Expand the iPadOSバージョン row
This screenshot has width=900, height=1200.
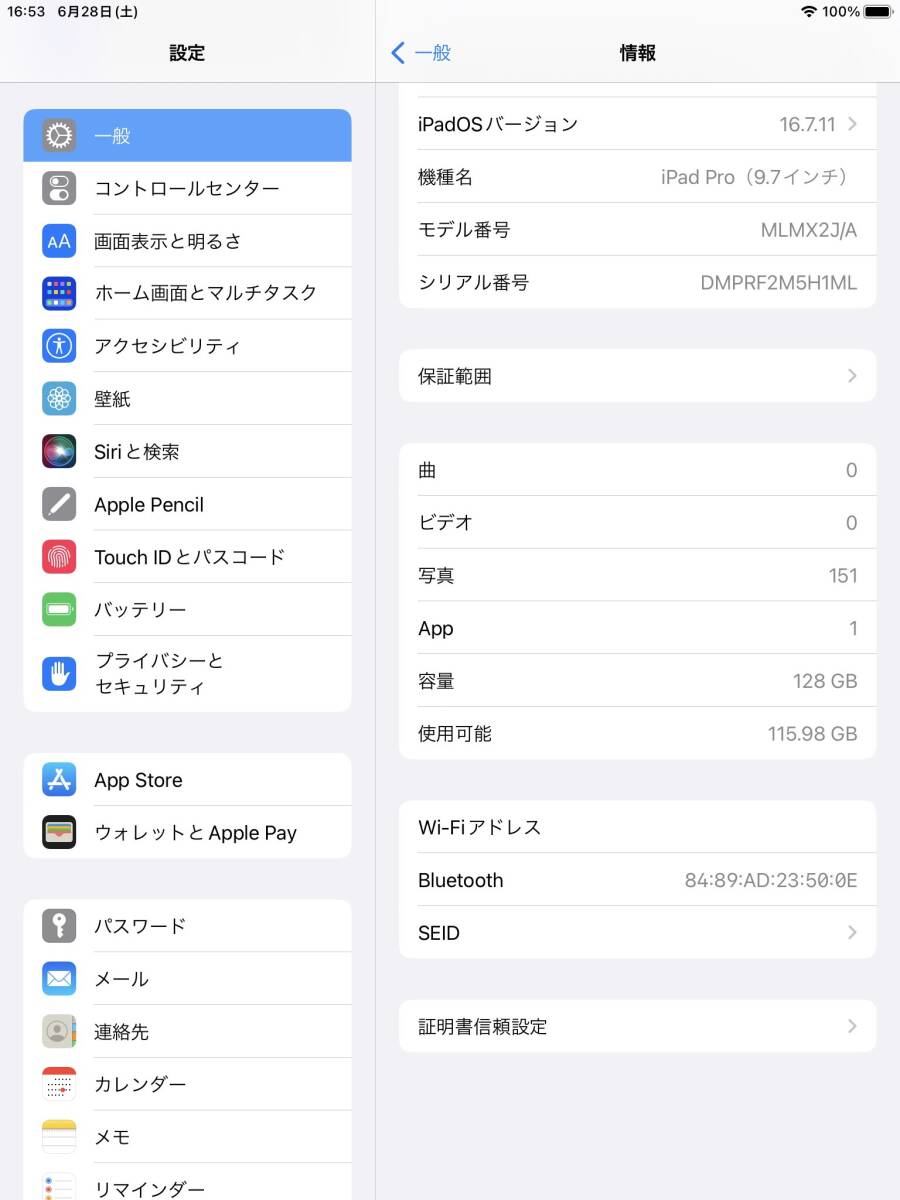[636, 124]
